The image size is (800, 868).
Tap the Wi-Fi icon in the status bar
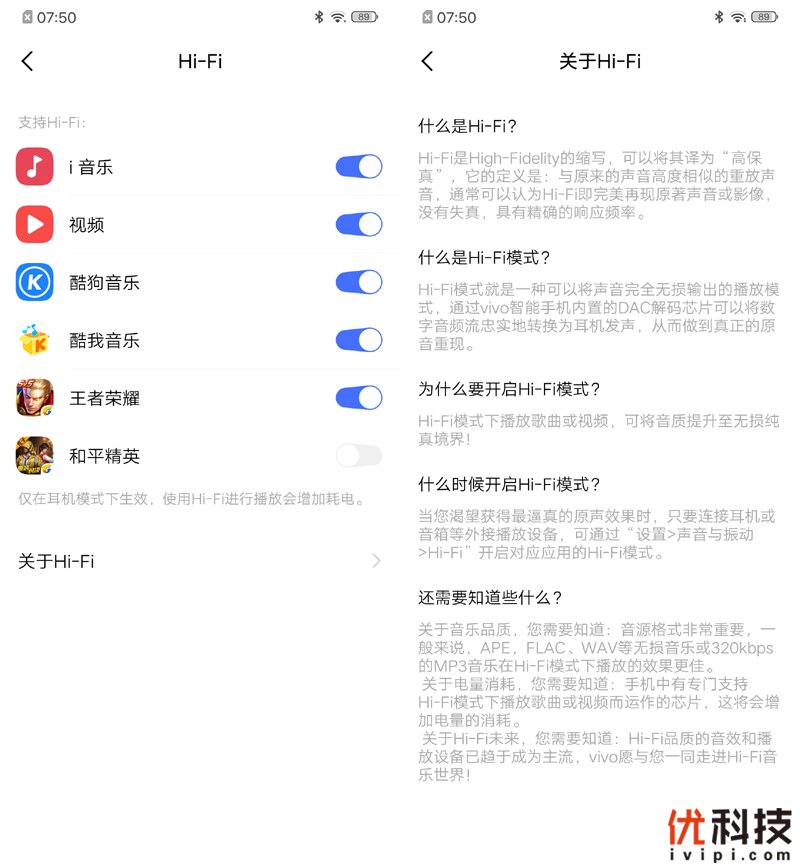339,17
